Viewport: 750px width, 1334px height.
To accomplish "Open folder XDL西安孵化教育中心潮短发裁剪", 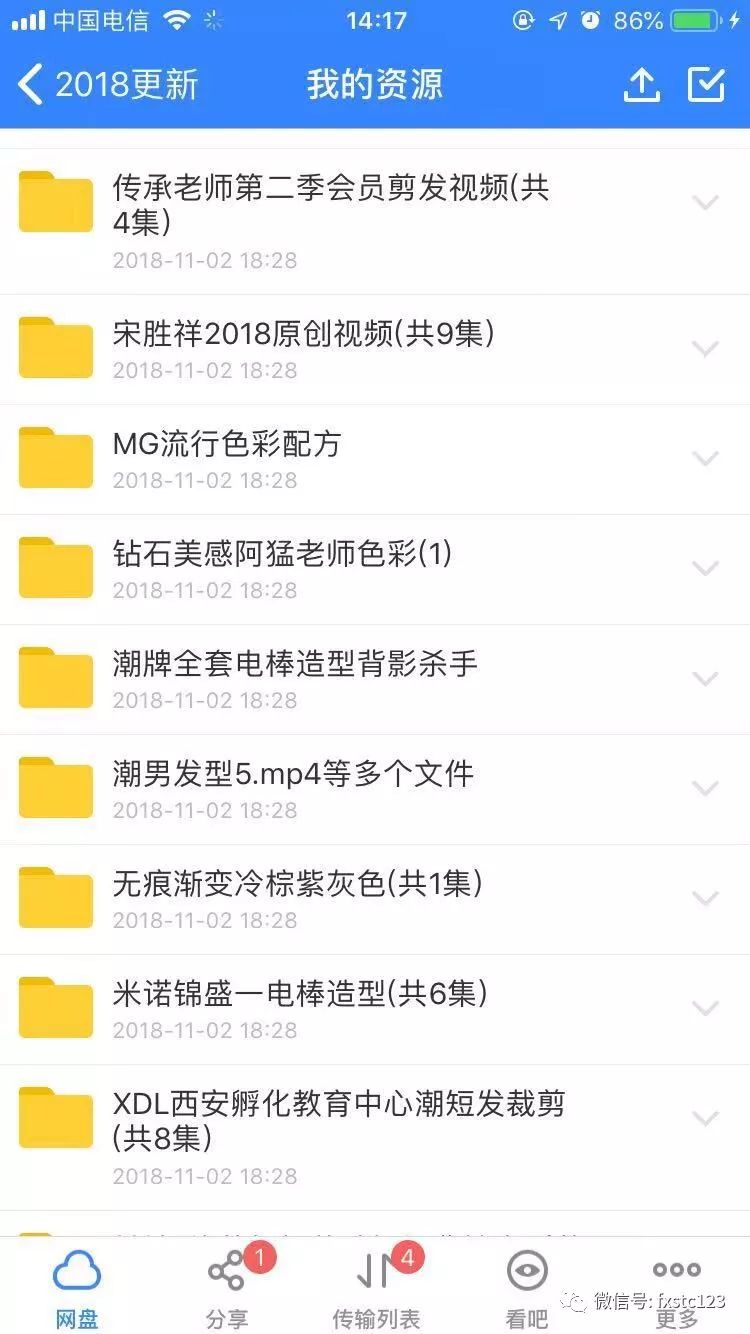I will click(x=338, y=1120).
